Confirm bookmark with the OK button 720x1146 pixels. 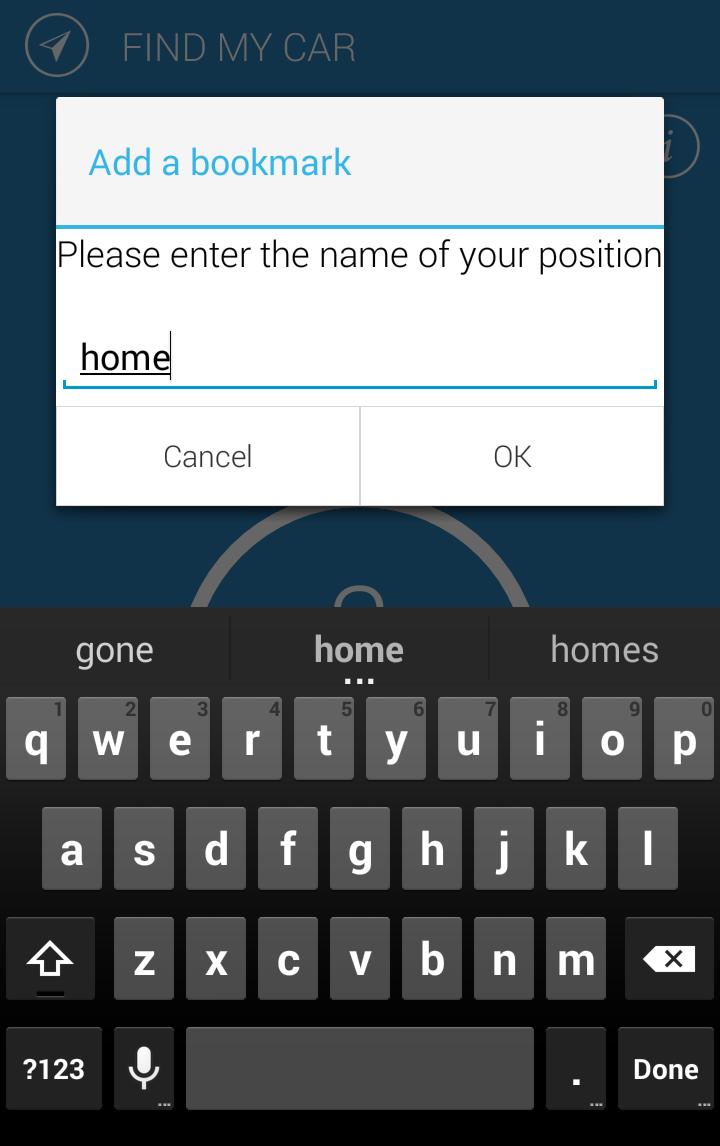point(512,457)
